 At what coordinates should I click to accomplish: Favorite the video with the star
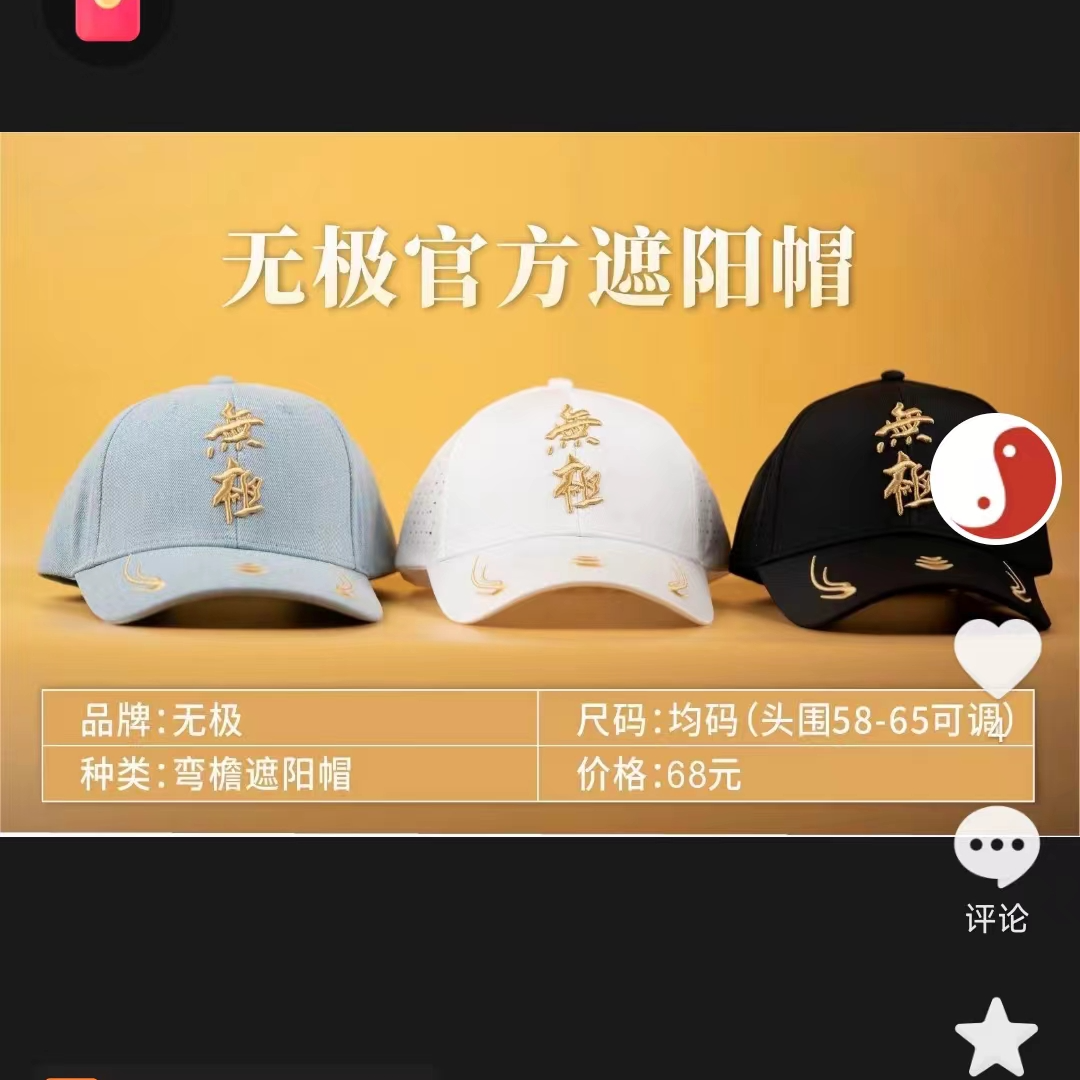[x=997, y=1036]
